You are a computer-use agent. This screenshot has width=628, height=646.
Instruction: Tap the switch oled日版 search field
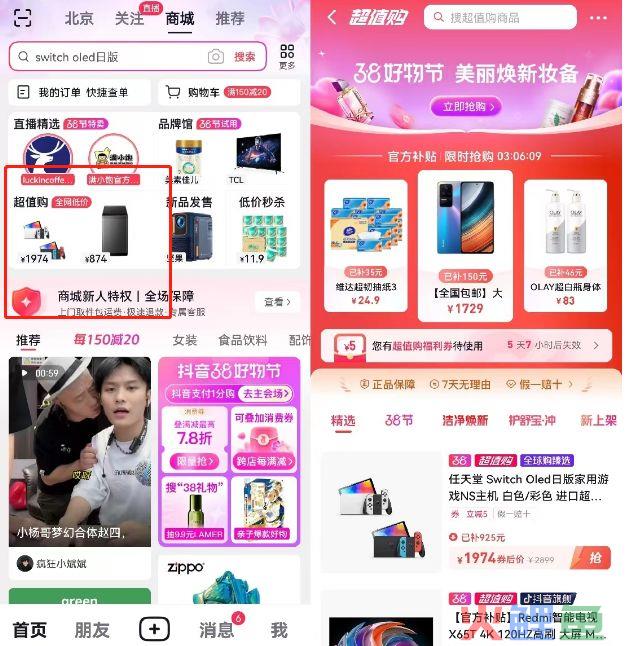[110, 57]
